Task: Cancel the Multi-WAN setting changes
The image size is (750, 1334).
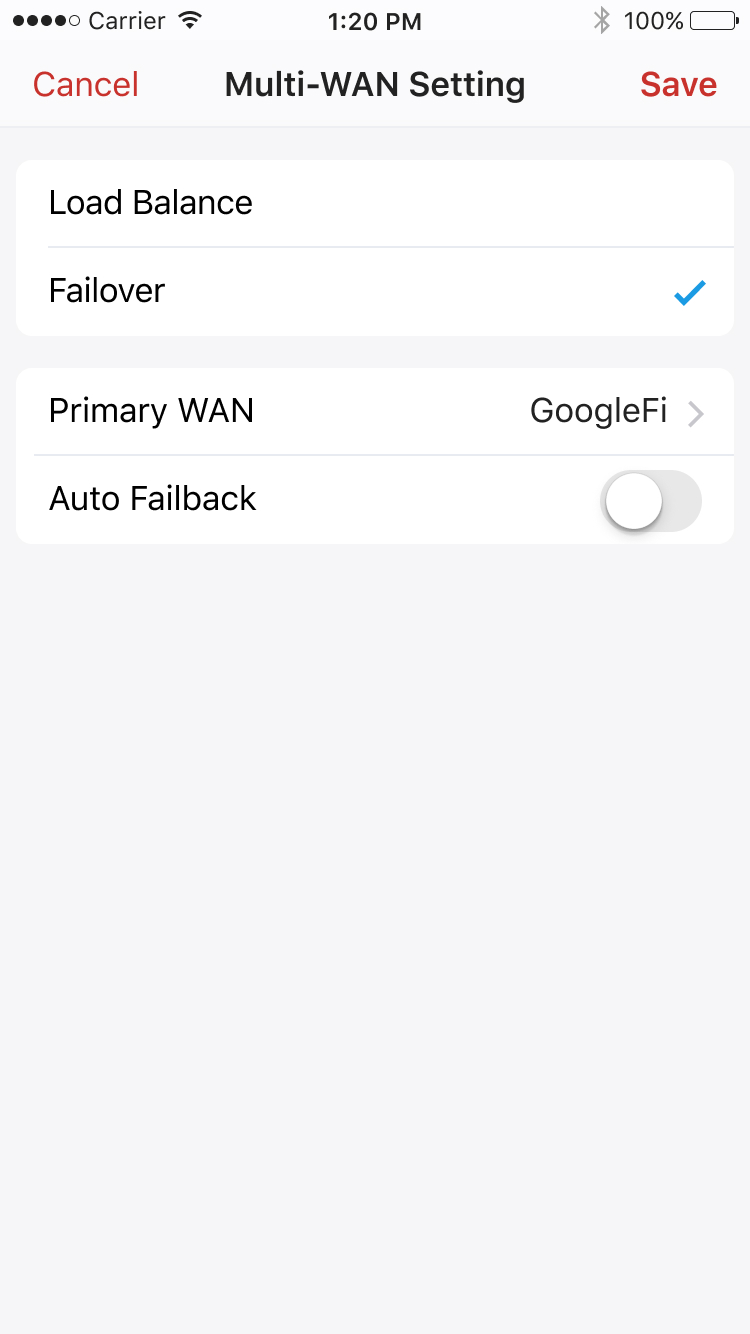Action: (x=86, y=85)
